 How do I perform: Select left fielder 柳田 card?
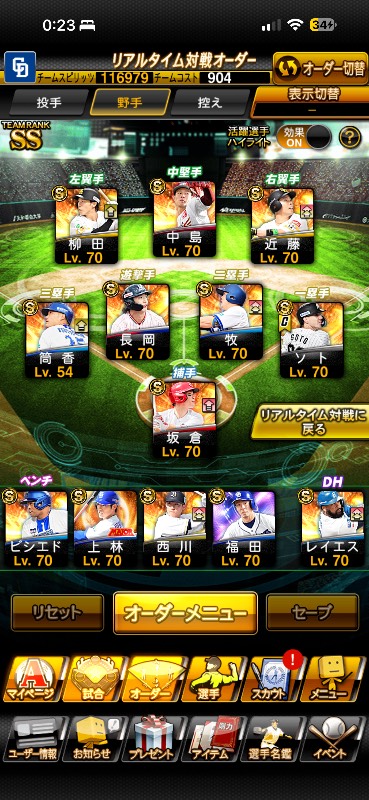86,226
